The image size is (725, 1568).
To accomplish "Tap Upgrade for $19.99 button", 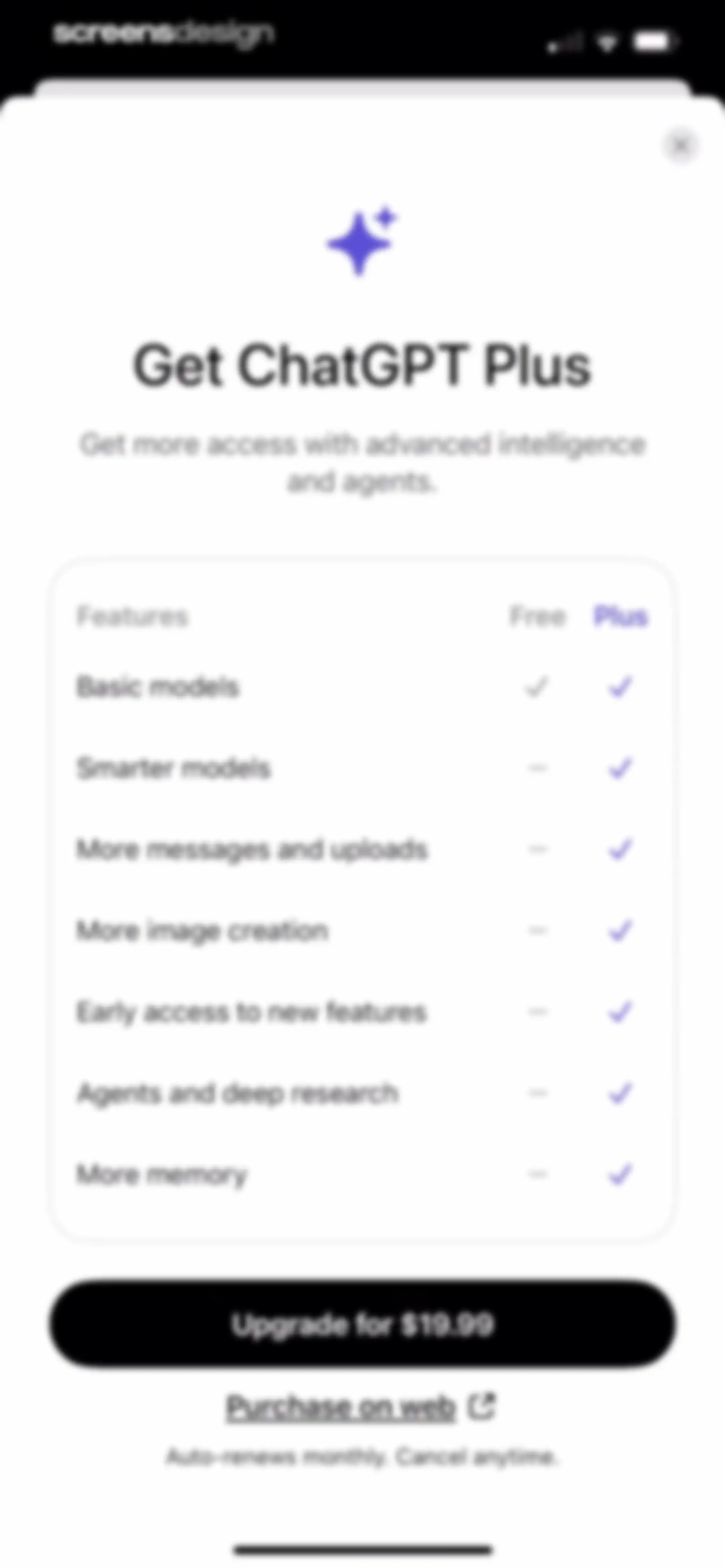I will (362, 1324).
